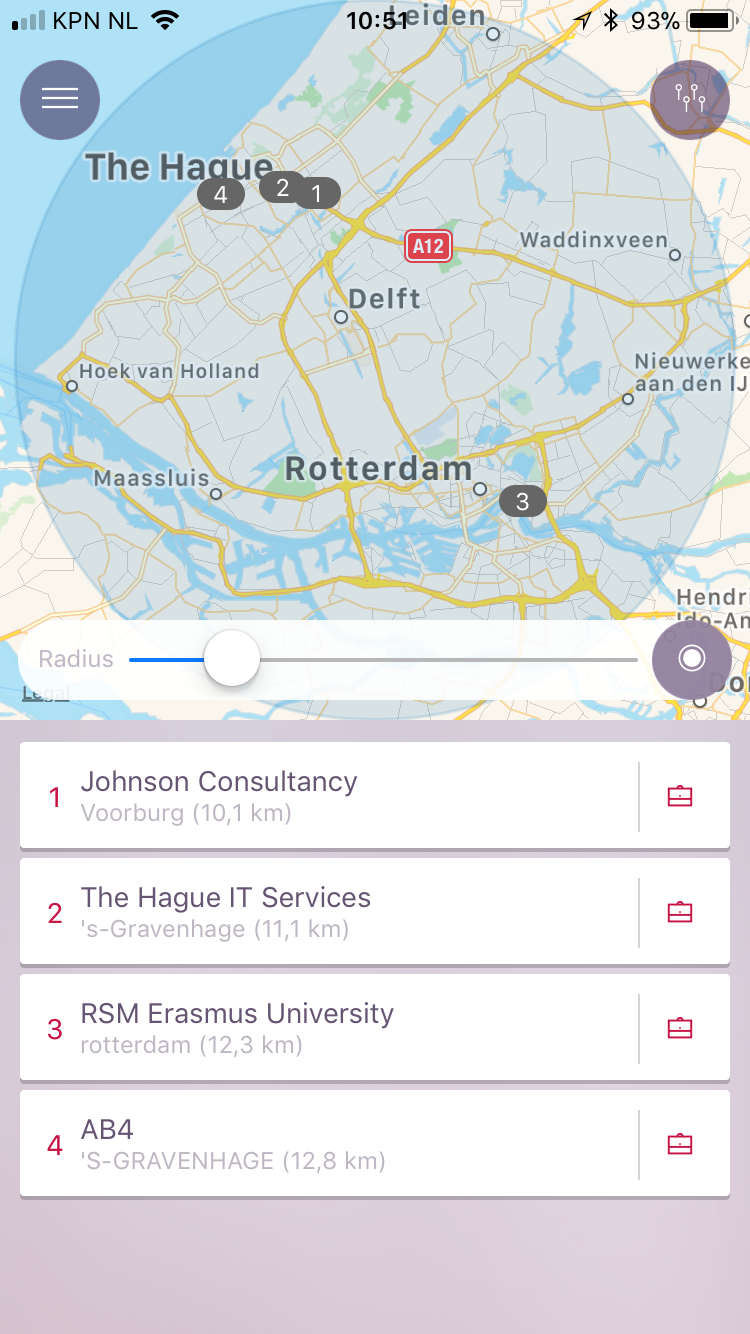
Task: Open RSM Erasmus University listing
Action: pos(330,1028)
